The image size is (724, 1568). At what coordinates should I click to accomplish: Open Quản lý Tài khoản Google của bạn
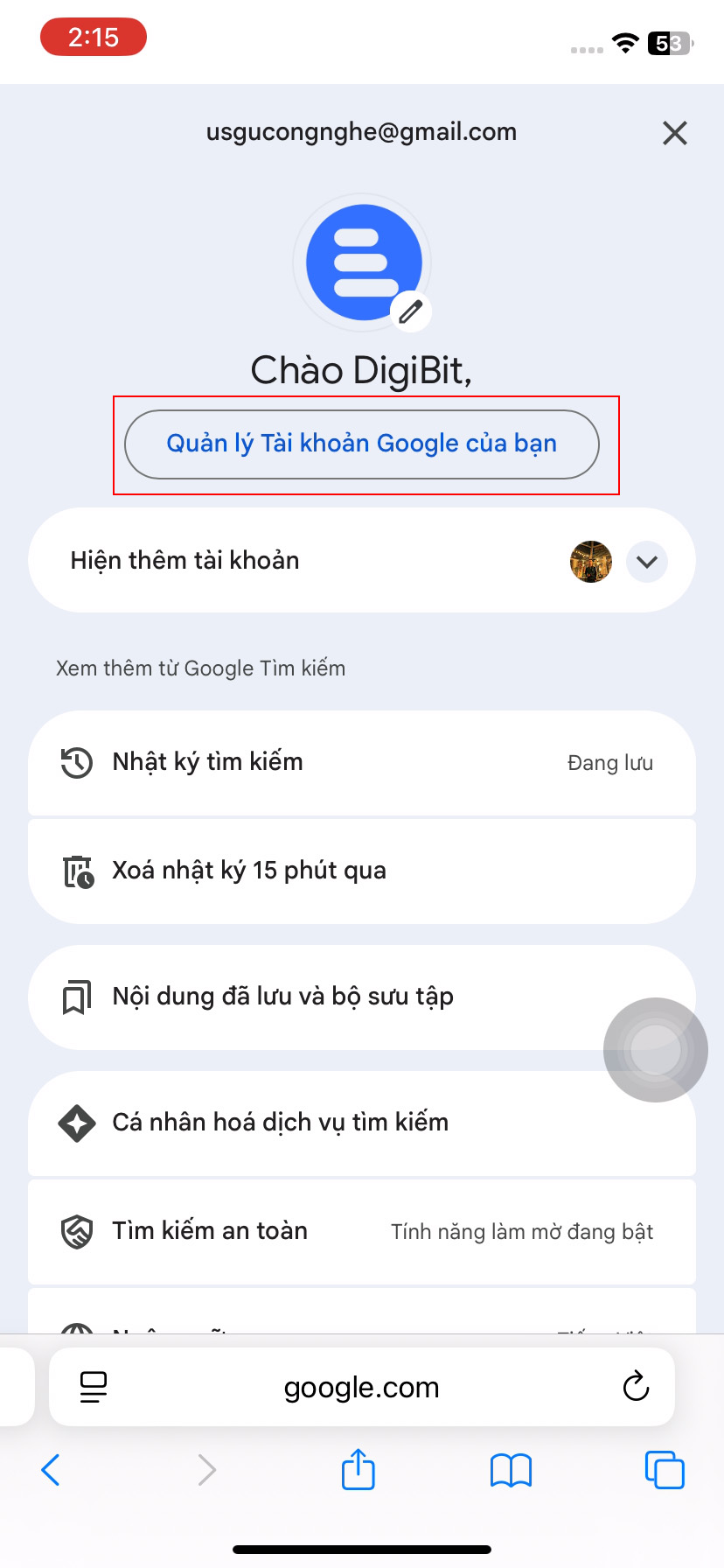click(362, 444)
